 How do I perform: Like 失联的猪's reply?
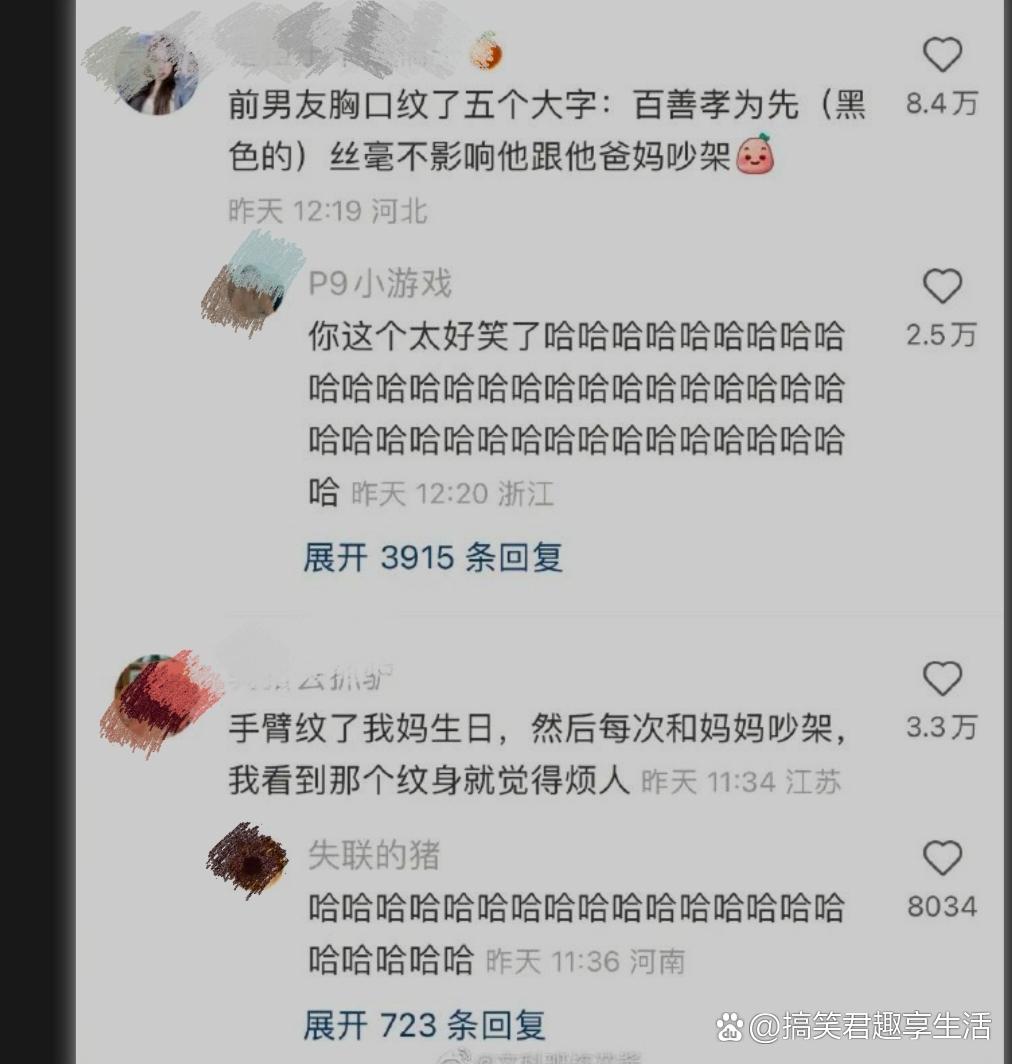[x=941, y=858]
